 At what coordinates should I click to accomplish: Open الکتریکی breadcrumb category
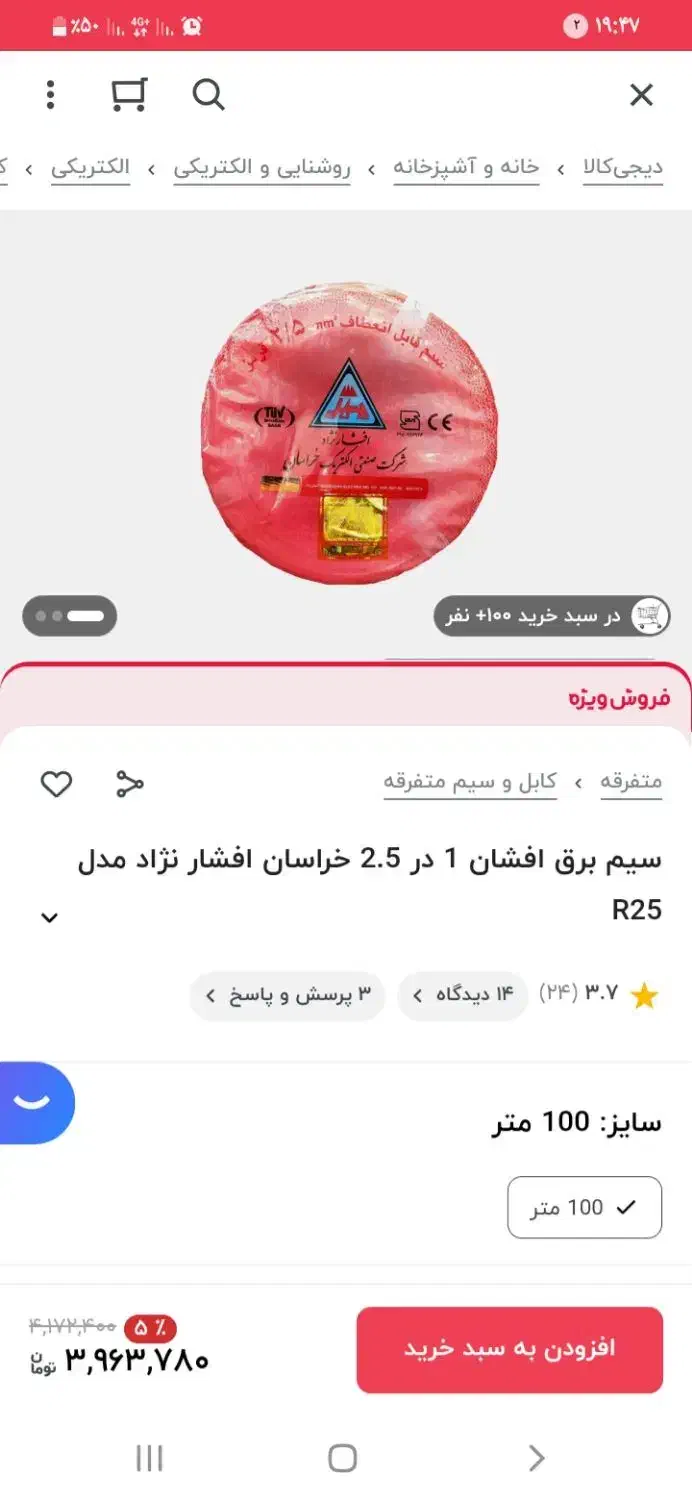(x=91, y=167)
